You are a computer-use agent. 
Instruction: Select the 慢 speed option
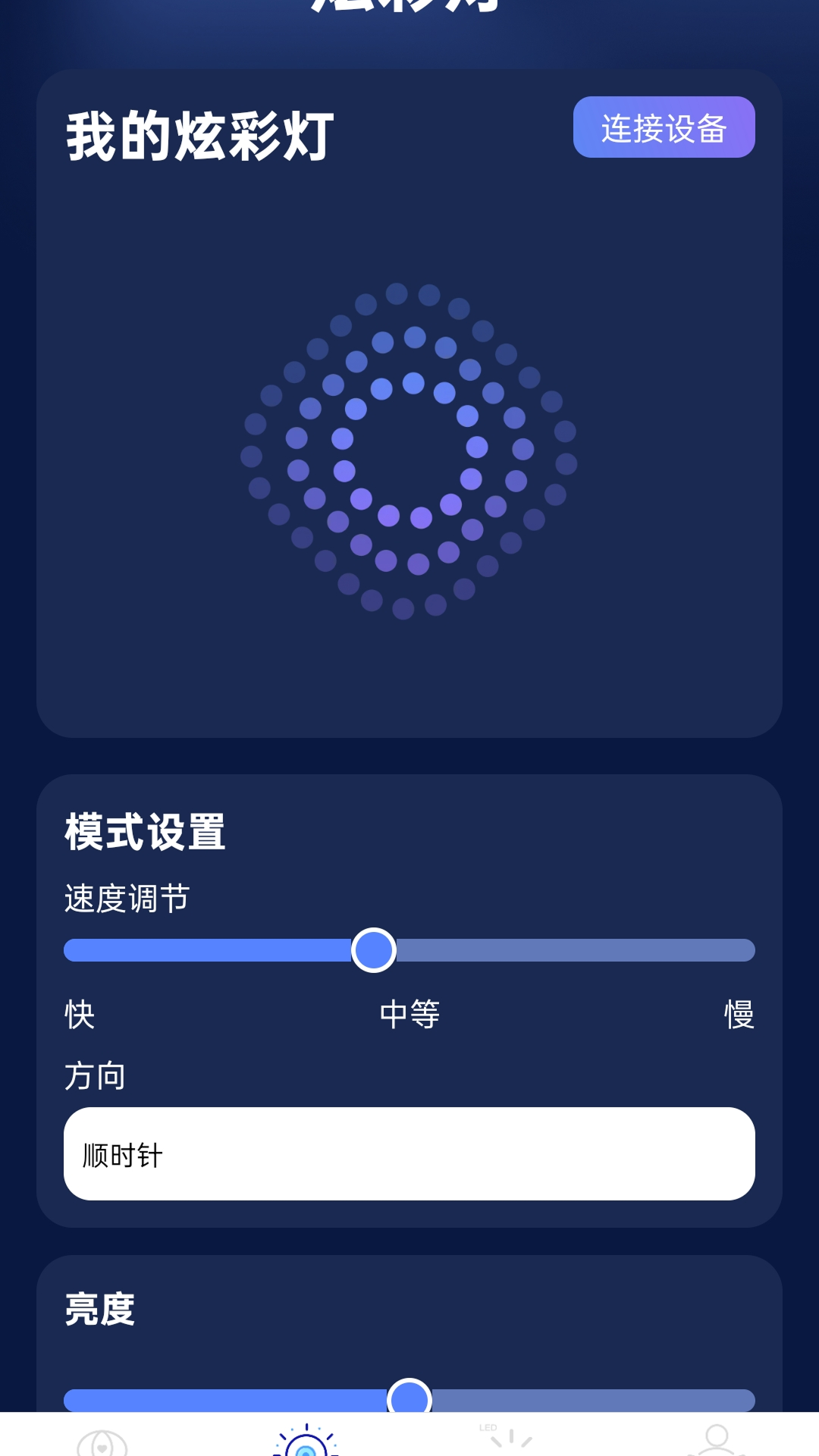pyautogui.click(x=738, y=1015)
